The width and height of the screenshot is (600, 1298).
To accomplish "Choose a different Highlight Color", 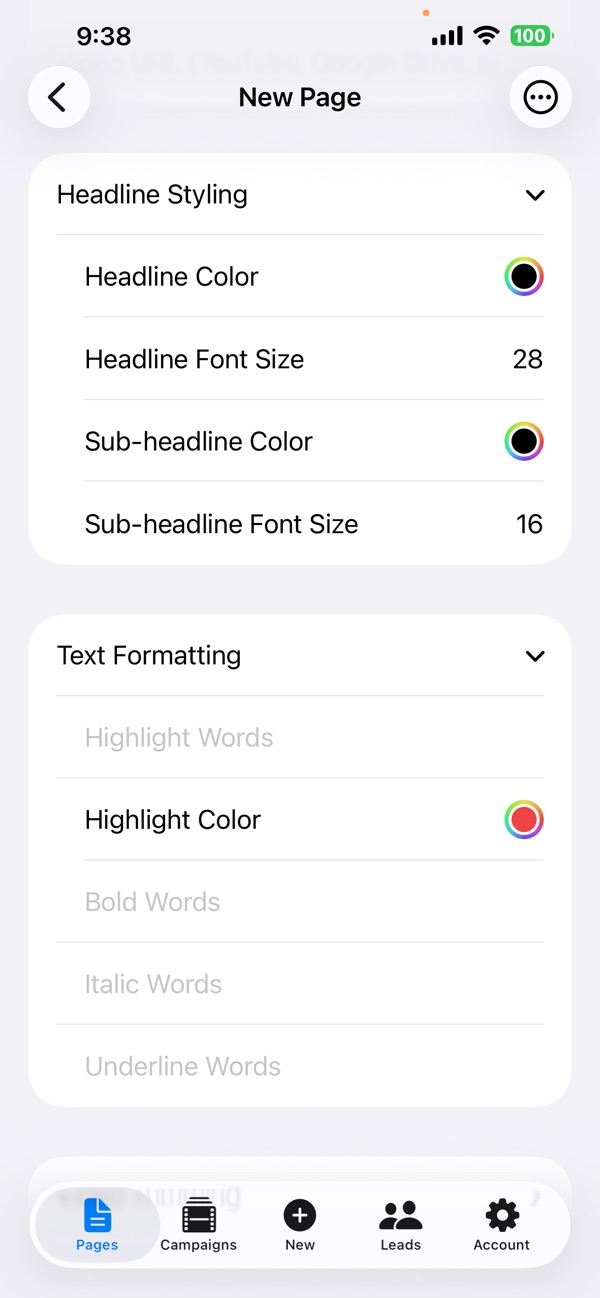I will tap(524, 820).
